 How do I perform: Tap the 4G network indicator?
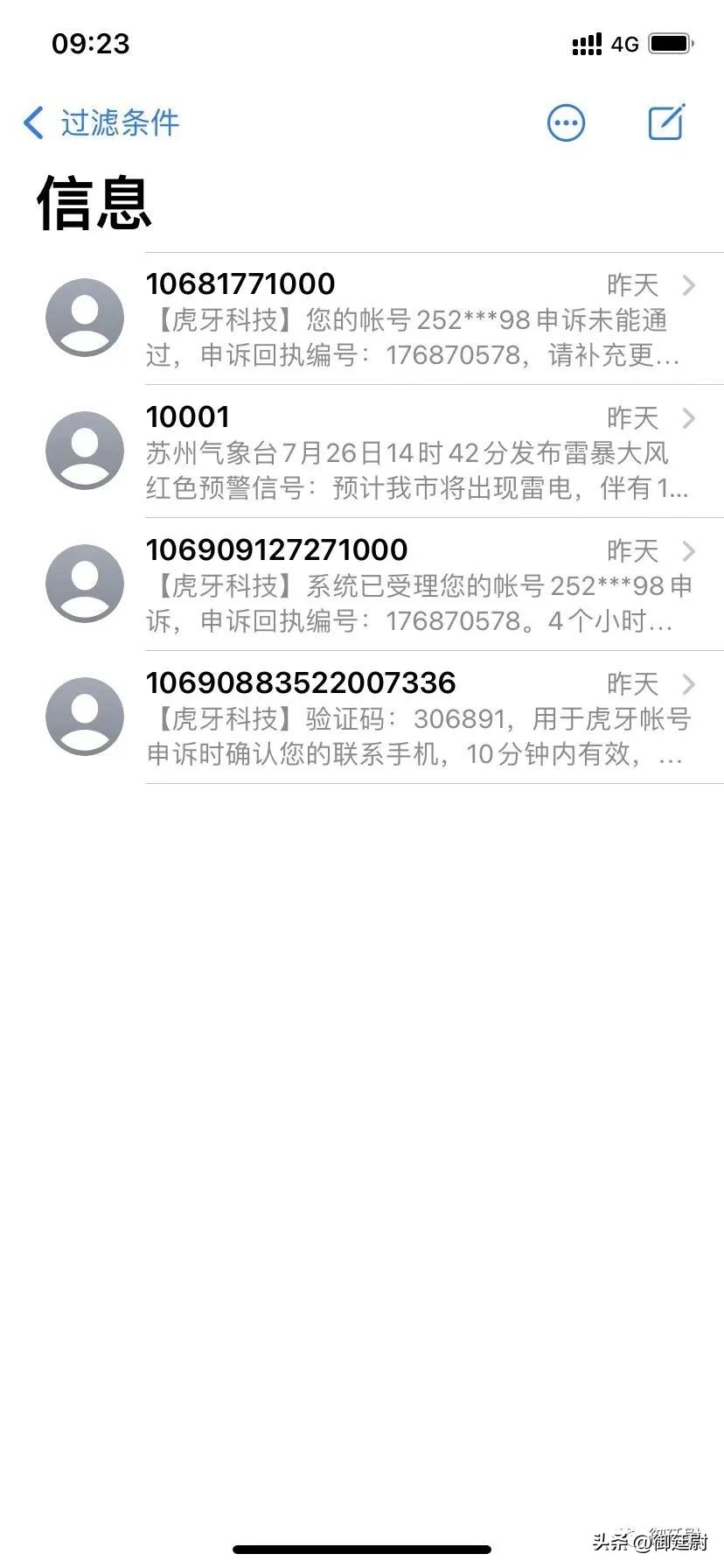click(x=623, y=43)
